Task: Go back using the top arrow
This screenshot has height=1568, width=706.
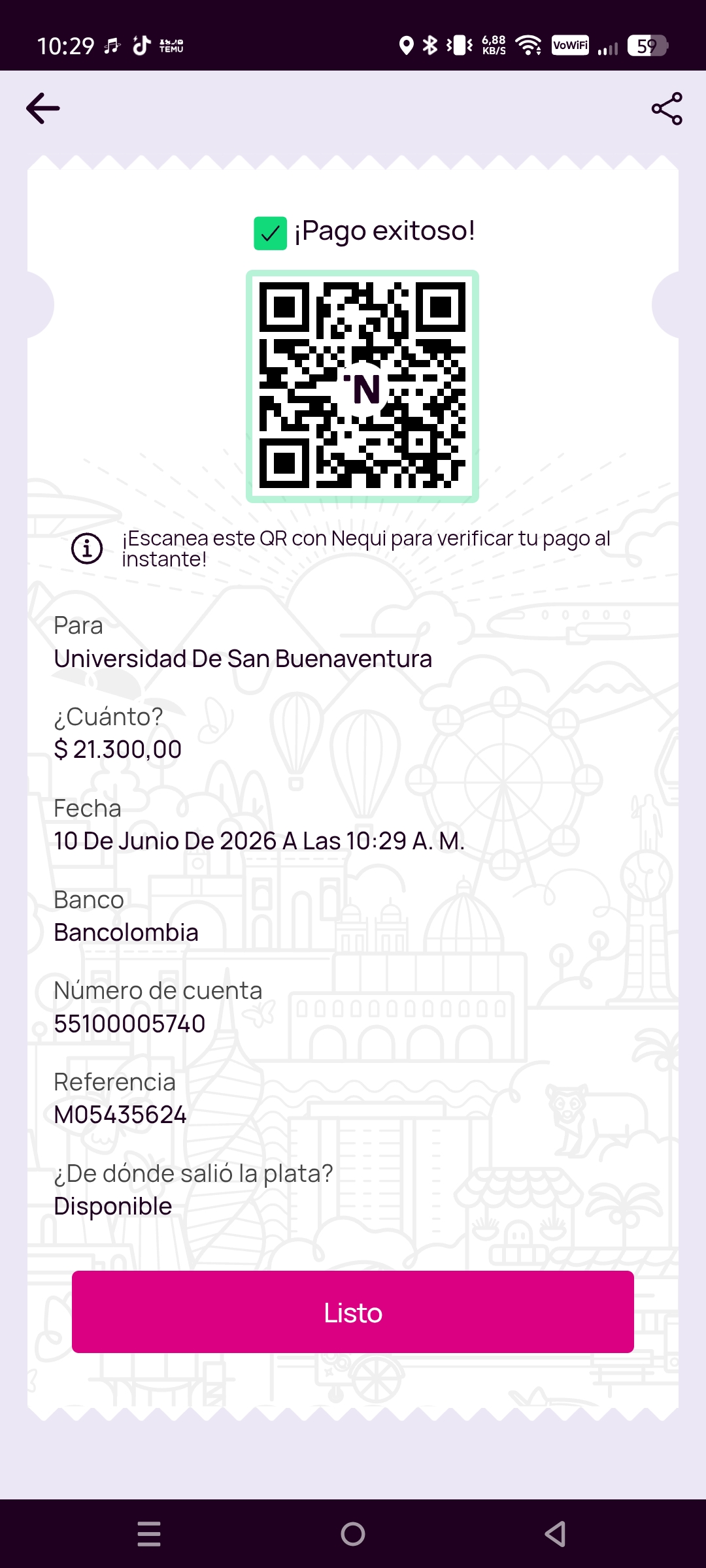Action: pos(43,108)
